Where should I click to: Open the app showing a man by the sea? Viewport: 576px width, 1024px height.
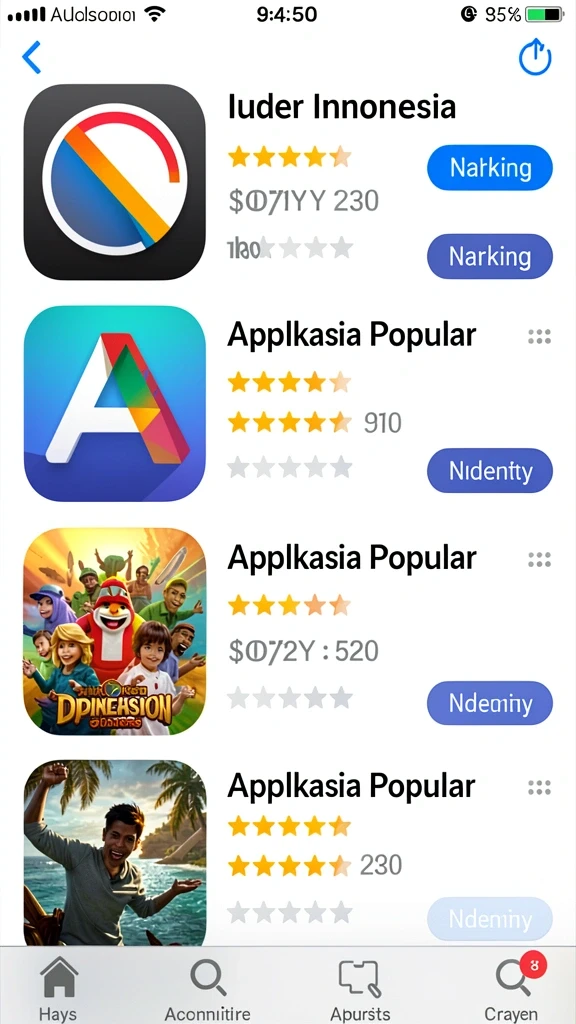click(x=115, y=852)
